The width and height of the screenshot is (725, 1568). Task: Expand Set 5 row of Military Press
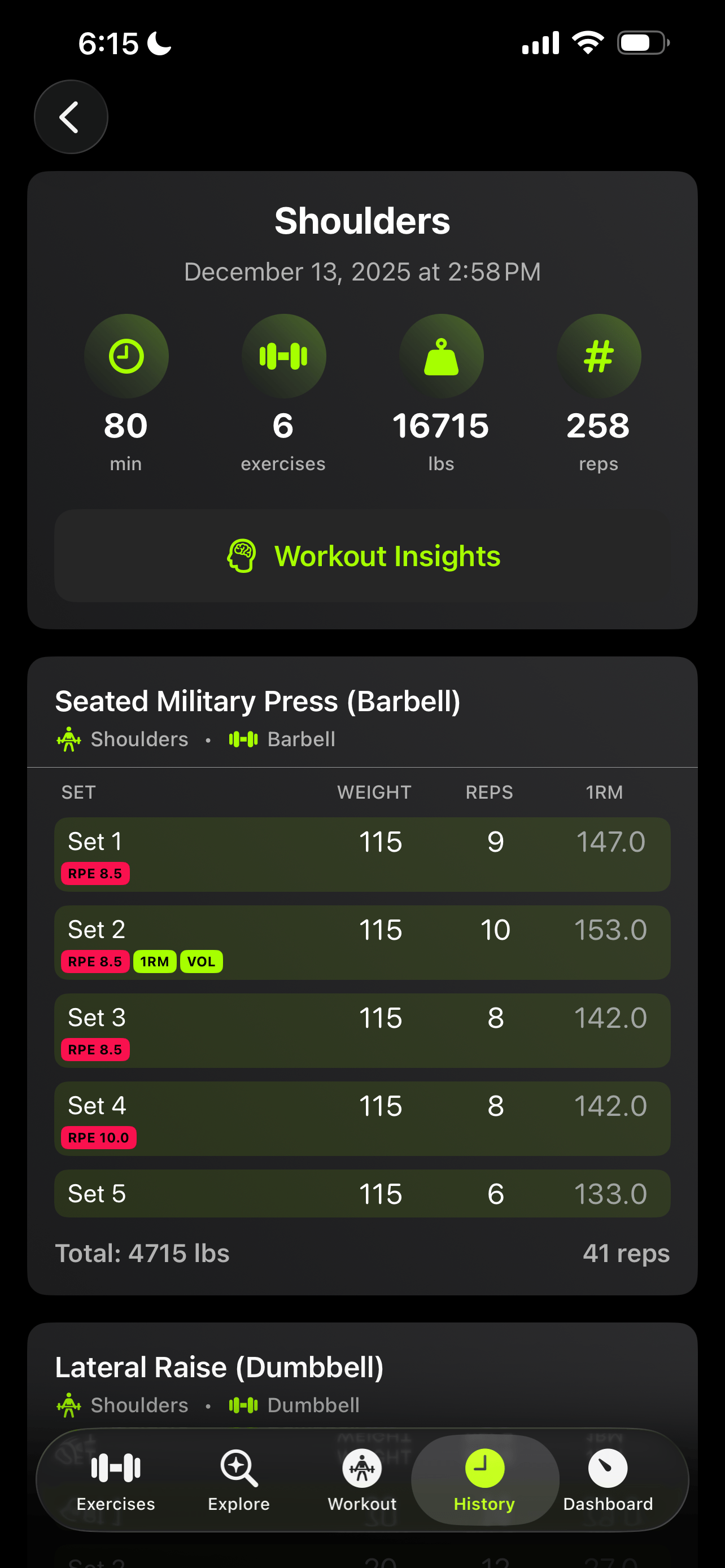(x=362, y=1194)
